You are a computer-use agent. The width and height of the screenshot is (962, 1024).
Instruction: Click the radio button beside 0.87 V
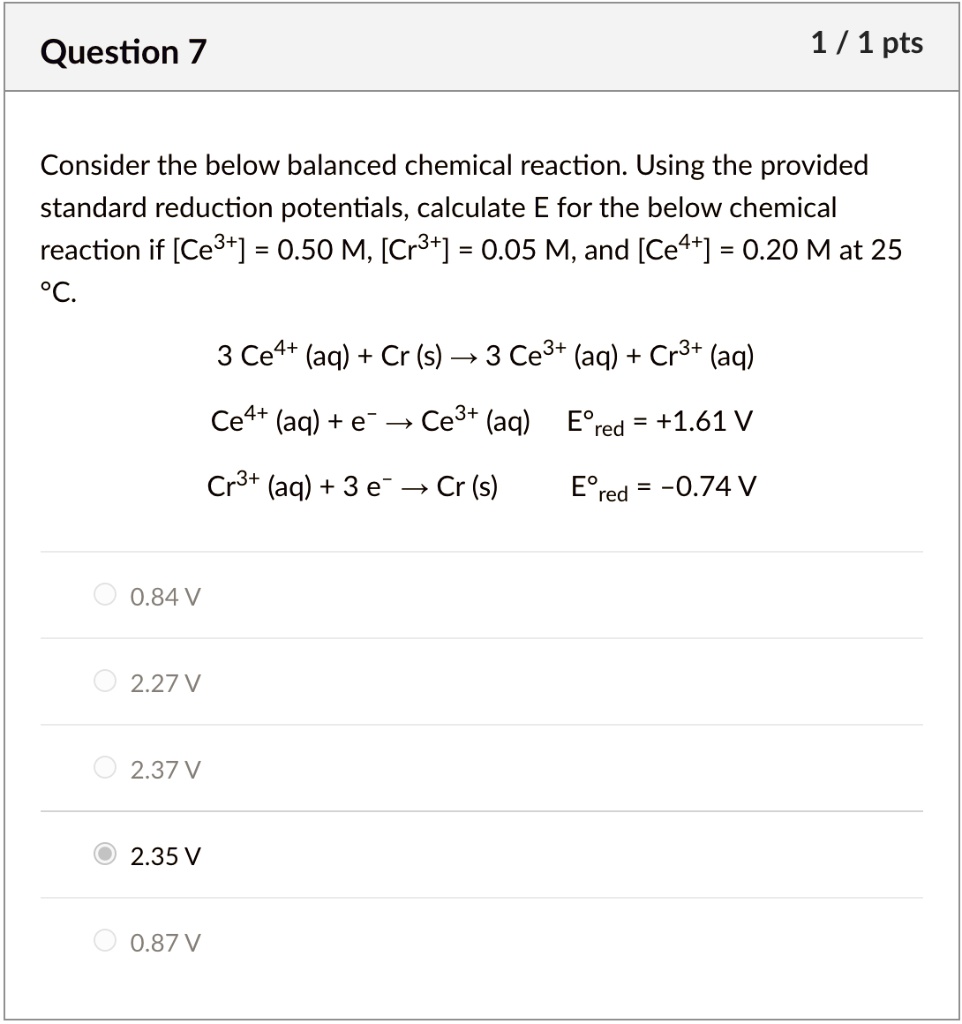pyautogui.click(x=104, y=941)
